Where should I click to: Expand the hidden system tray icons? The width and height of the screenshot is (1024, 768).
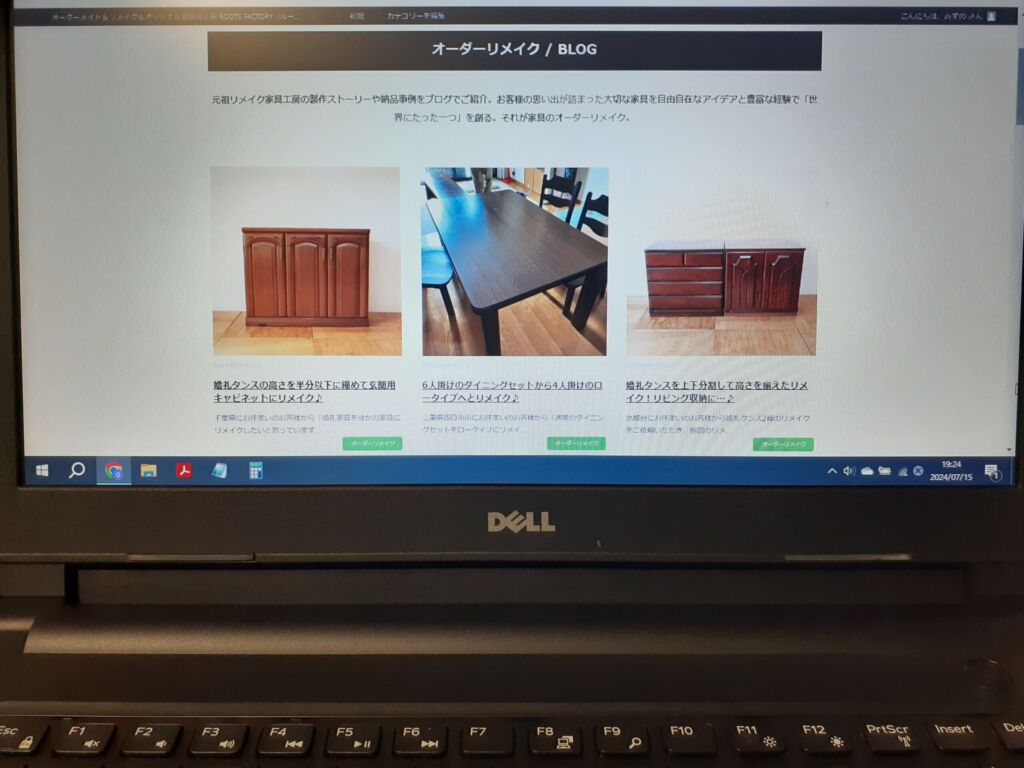tap(831, 471)
